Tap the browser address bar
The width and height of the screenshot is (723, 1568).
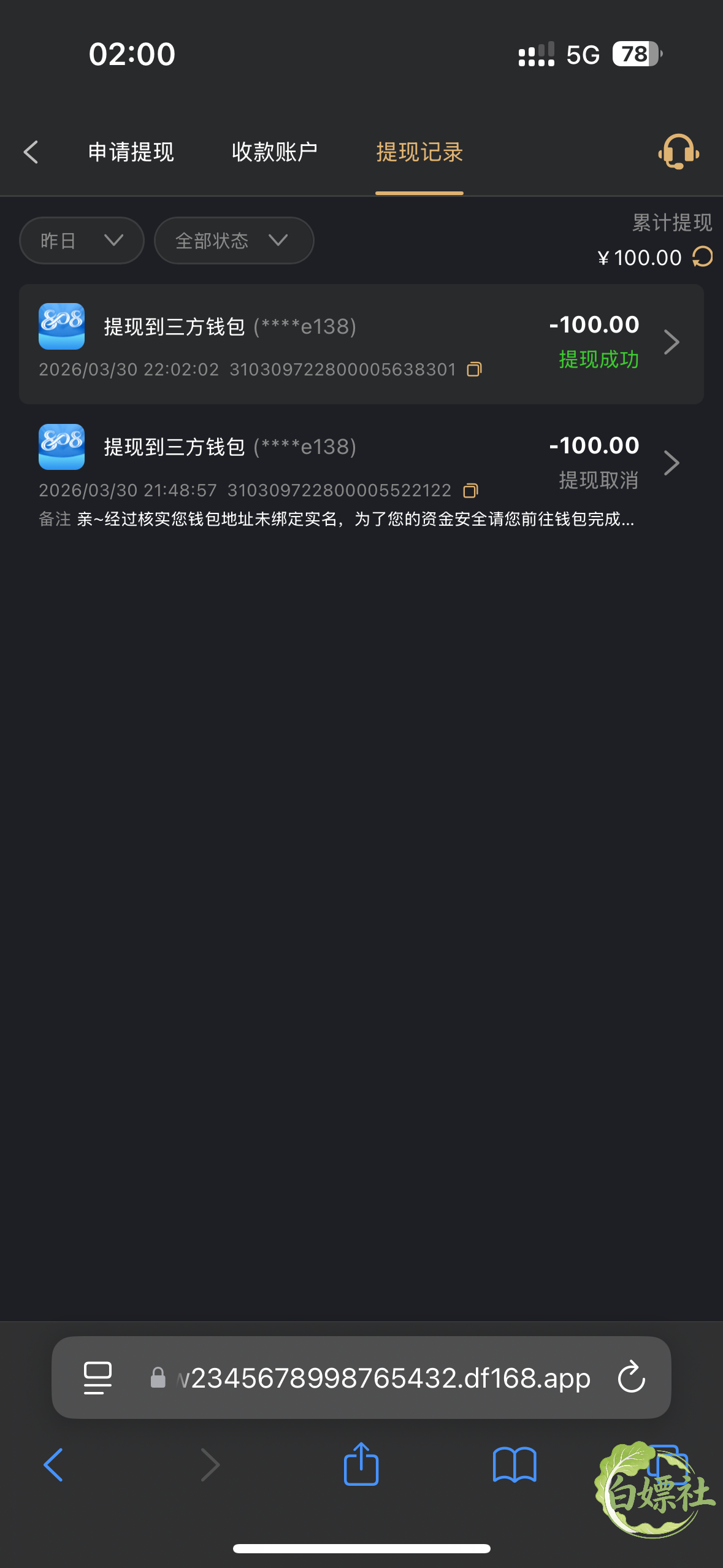373,1378
